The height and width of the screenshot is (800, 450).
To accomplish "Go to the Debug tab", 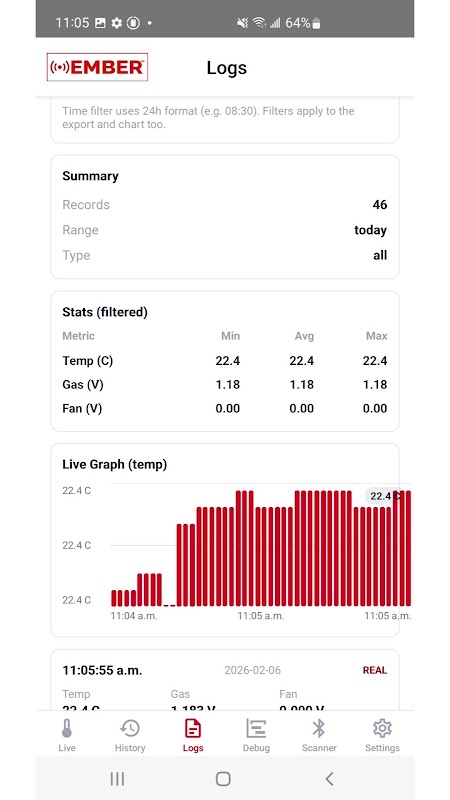I will 256,735.
